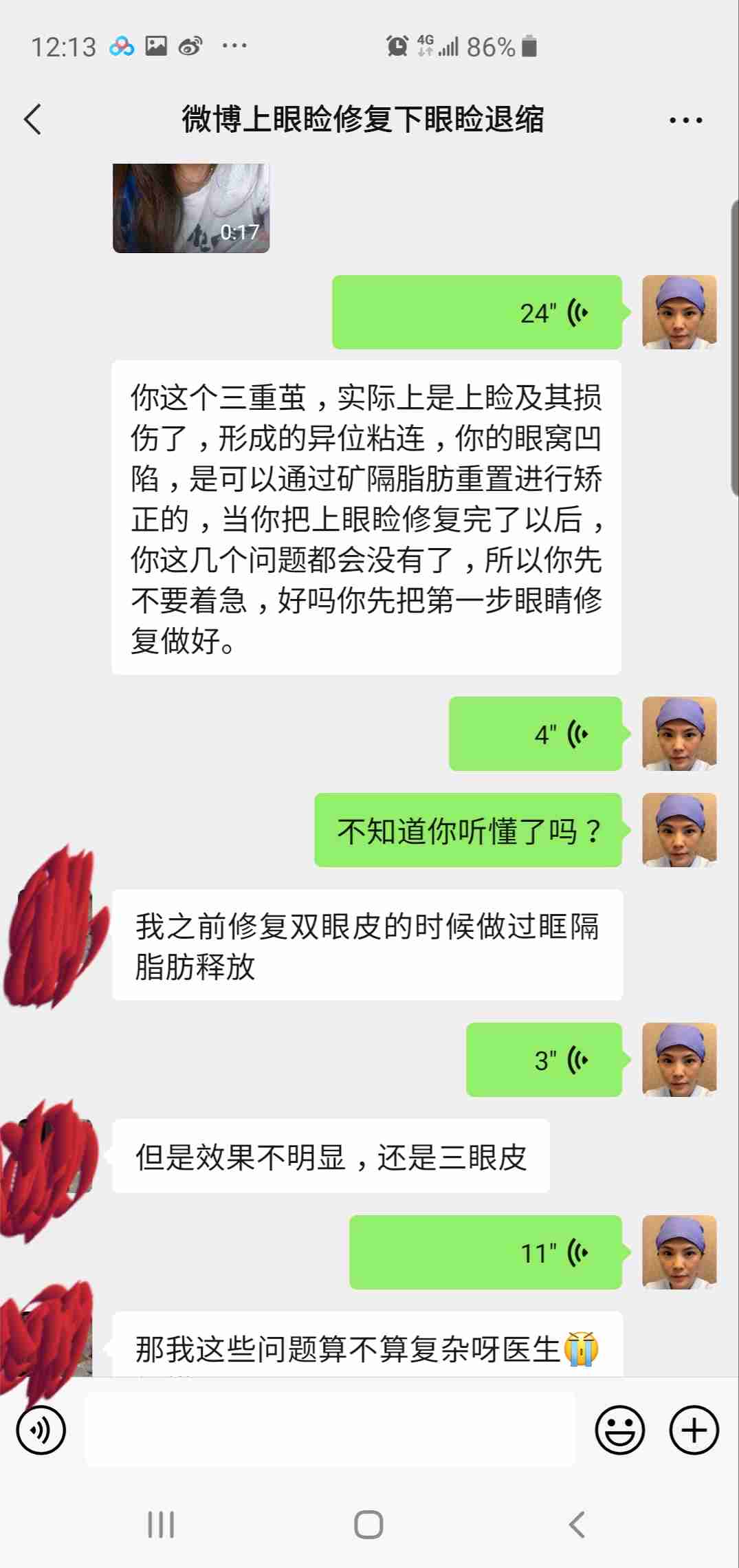Go back from the chat

(x=32, y=120)
